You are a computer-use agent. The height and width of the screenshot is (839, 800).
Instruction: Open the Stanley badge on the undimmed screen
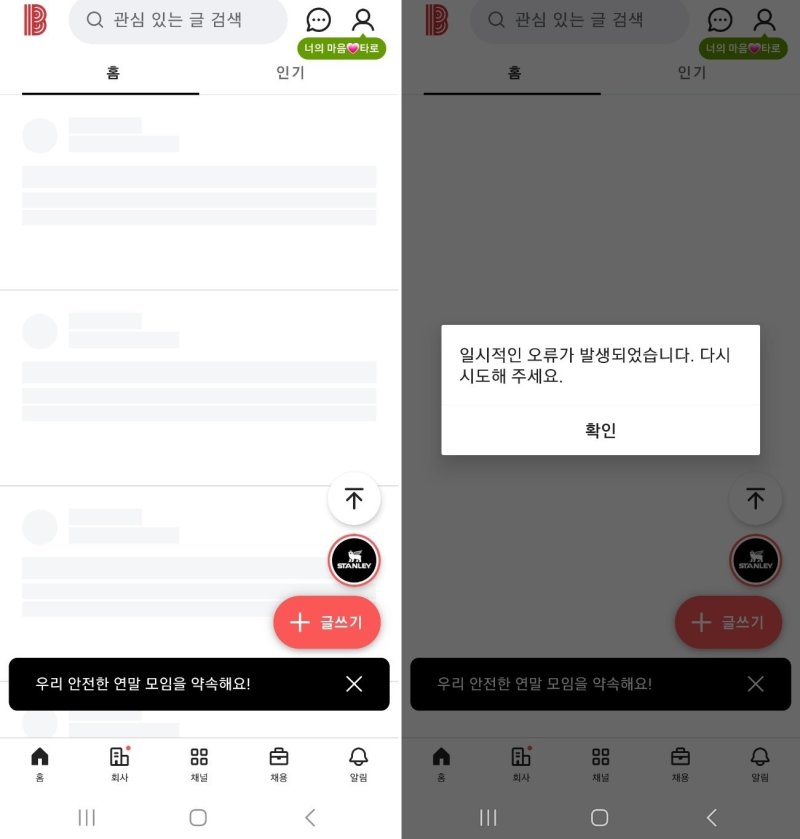click(354, 561)
